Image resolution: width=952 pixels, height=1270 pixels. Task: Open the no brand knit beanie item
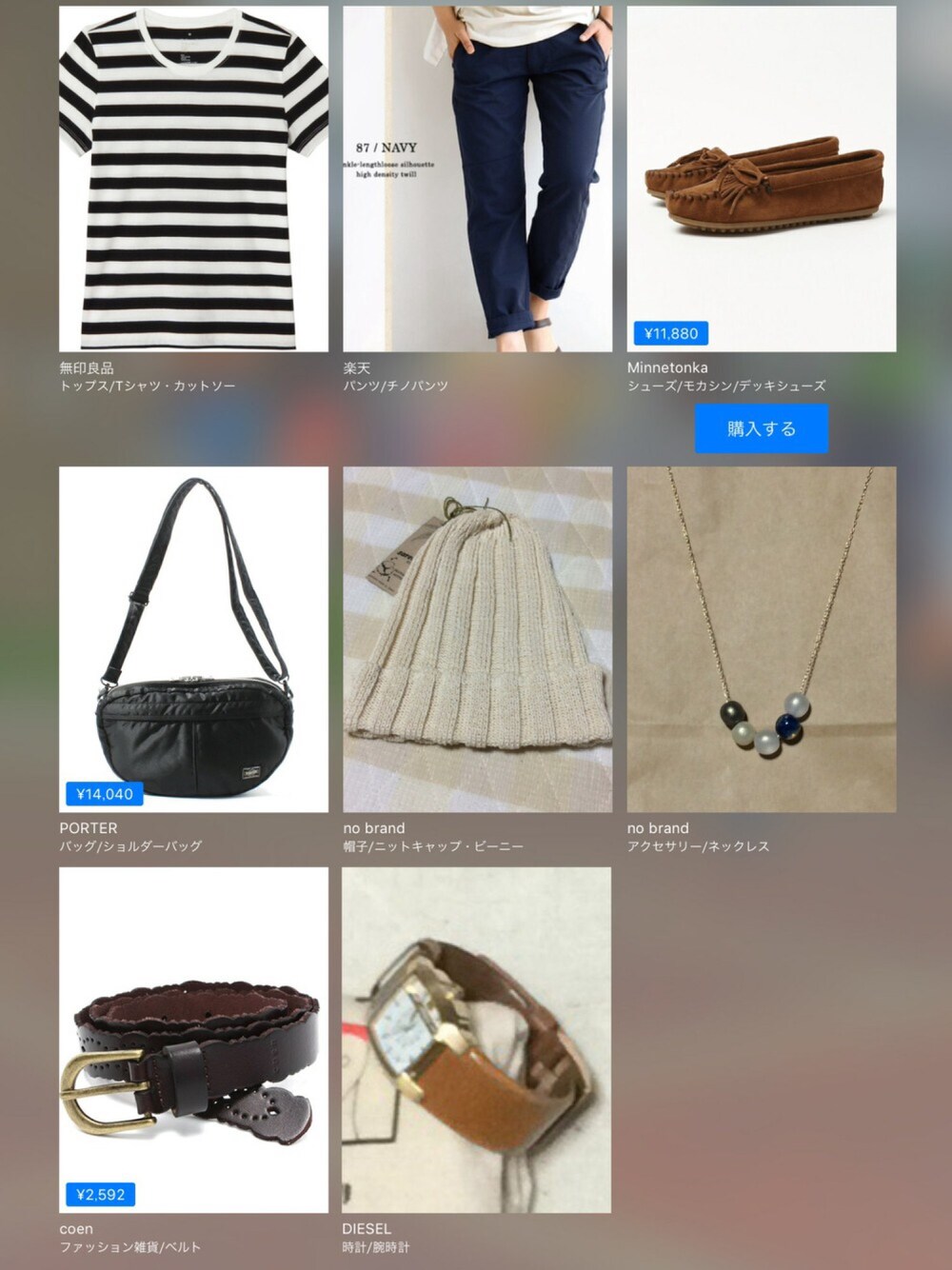point(477,639)
